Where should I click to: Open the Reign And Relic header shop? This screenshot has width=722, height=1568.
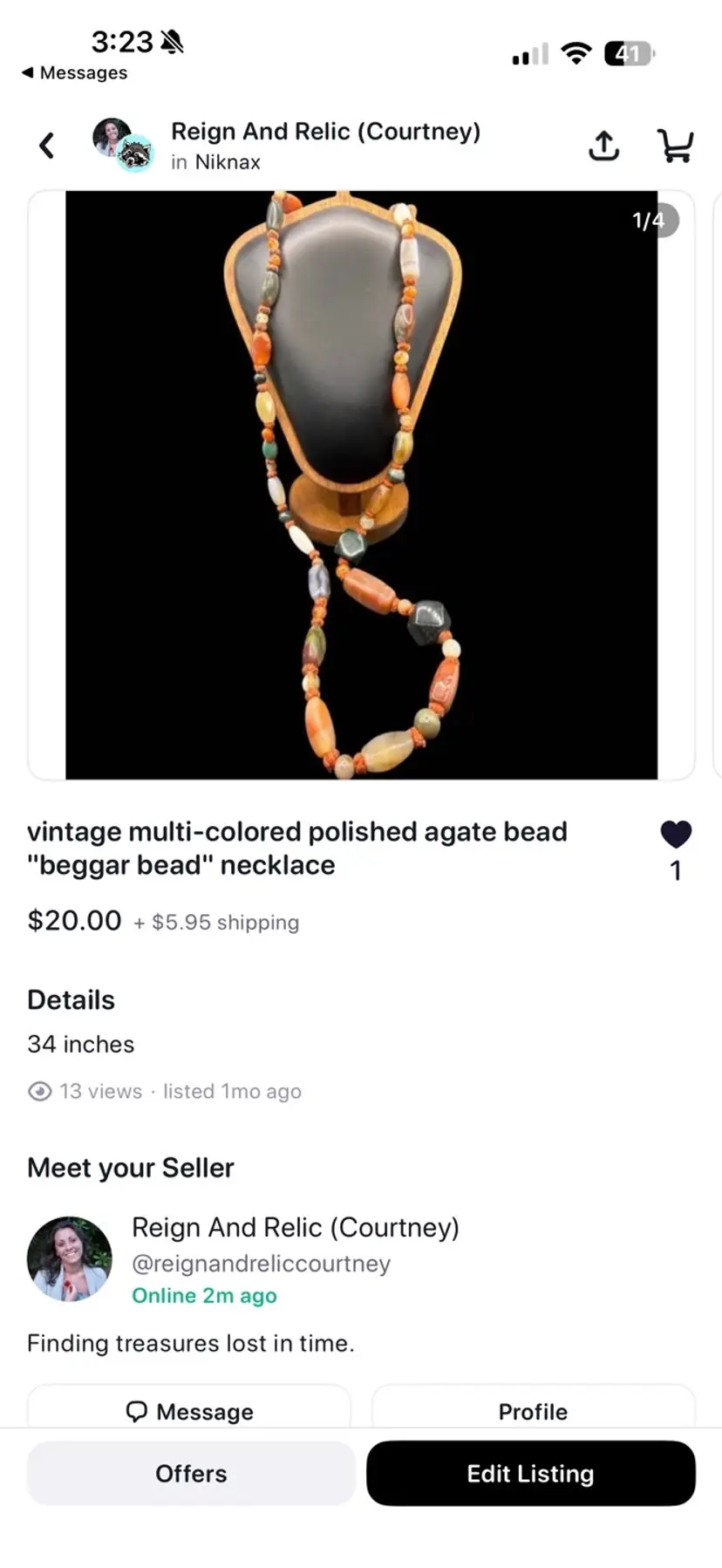(x=324, y=133)
